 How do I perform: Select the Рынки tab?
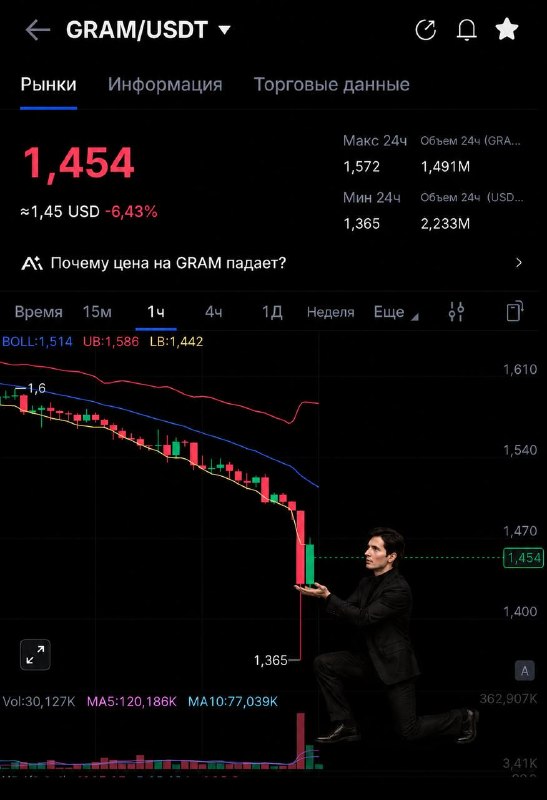[48, 84]
